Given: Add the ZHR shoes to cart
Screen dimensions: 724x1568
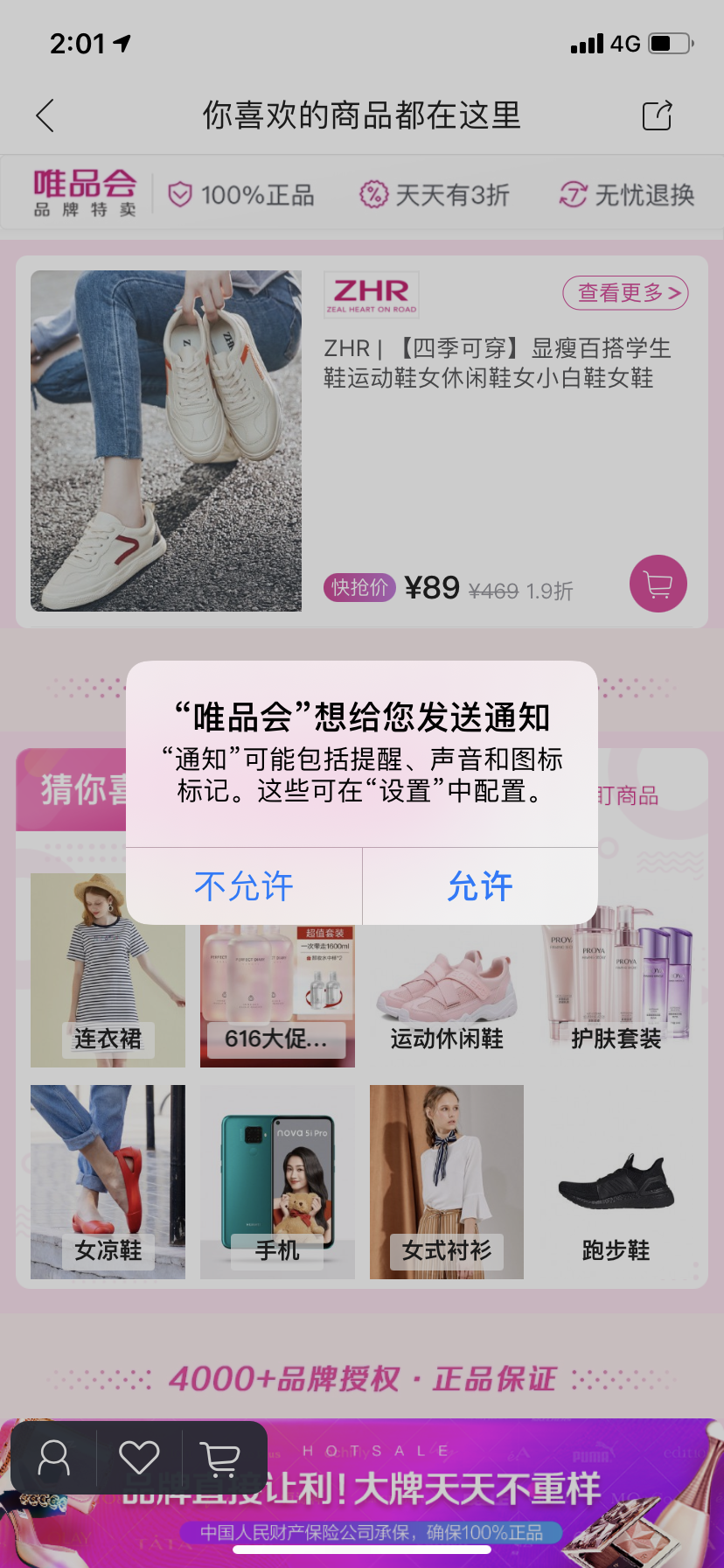Looking at the screenshot, I should 658,584.
